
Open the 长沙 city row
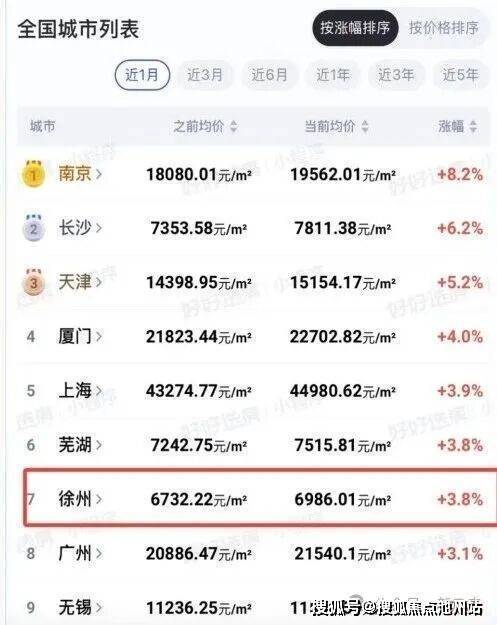coord(253,228)
